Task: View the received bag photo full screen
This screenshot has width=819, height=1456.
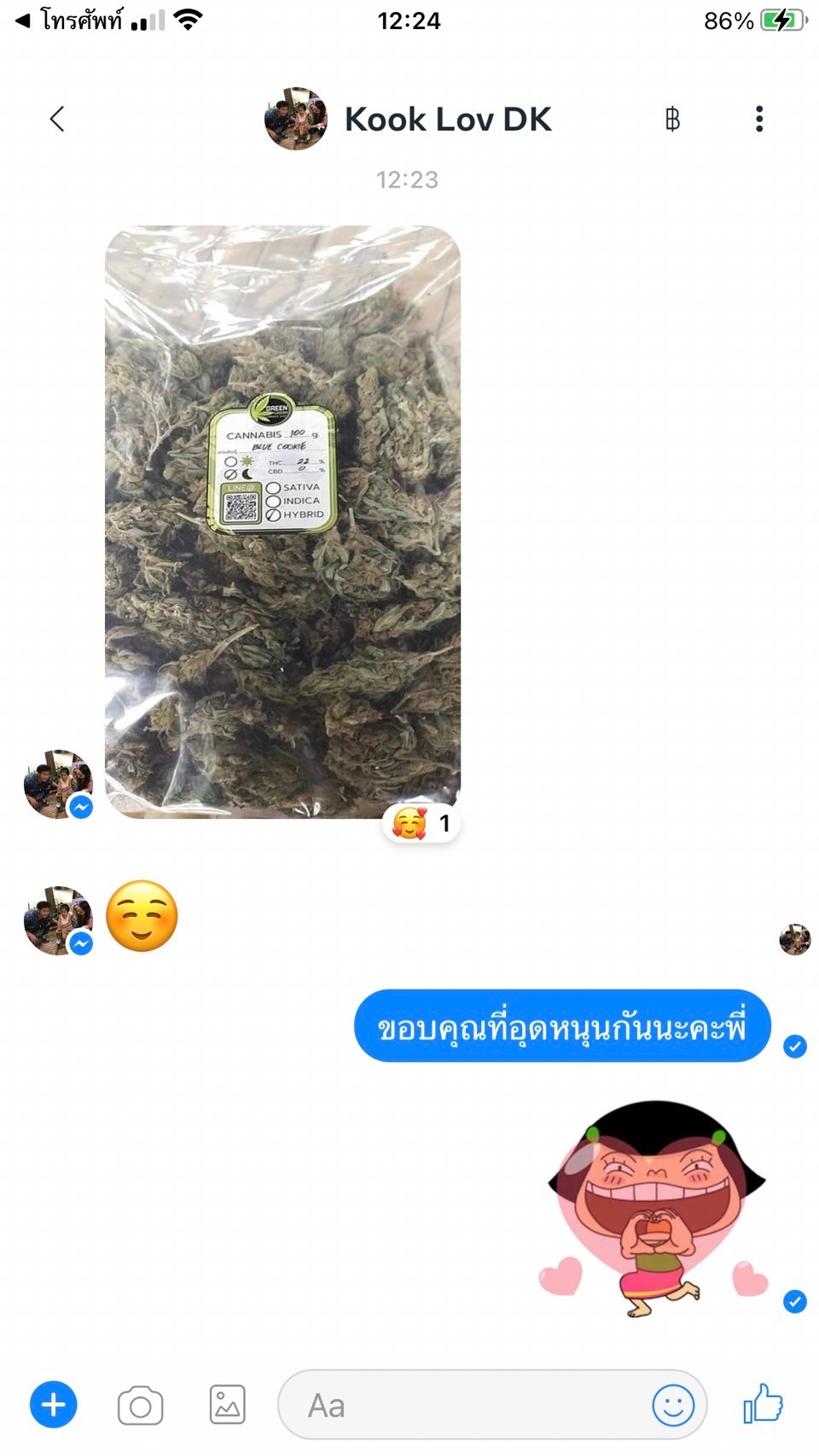Action: point(282,522)
